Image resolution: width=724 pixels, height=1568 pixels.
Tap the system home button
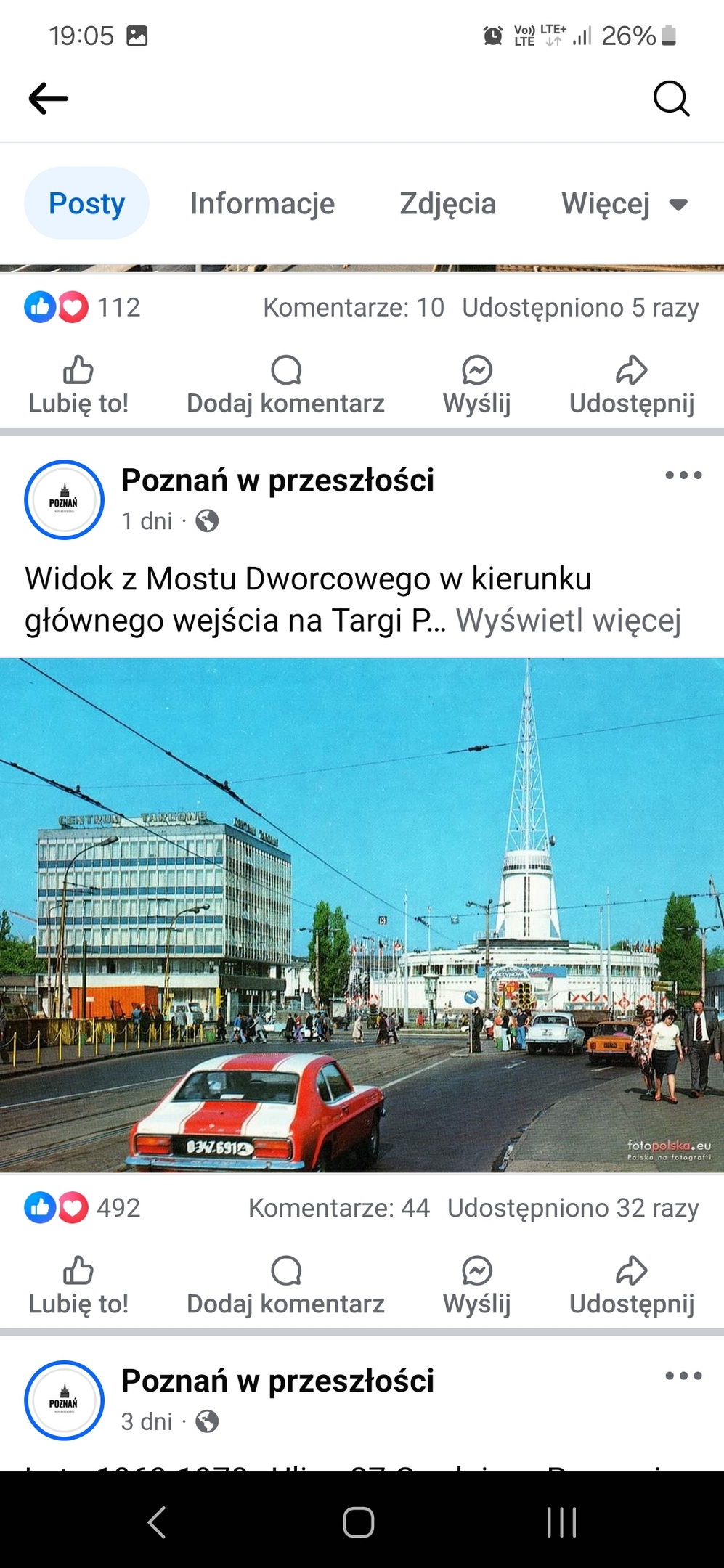(x=358, y=1522)
